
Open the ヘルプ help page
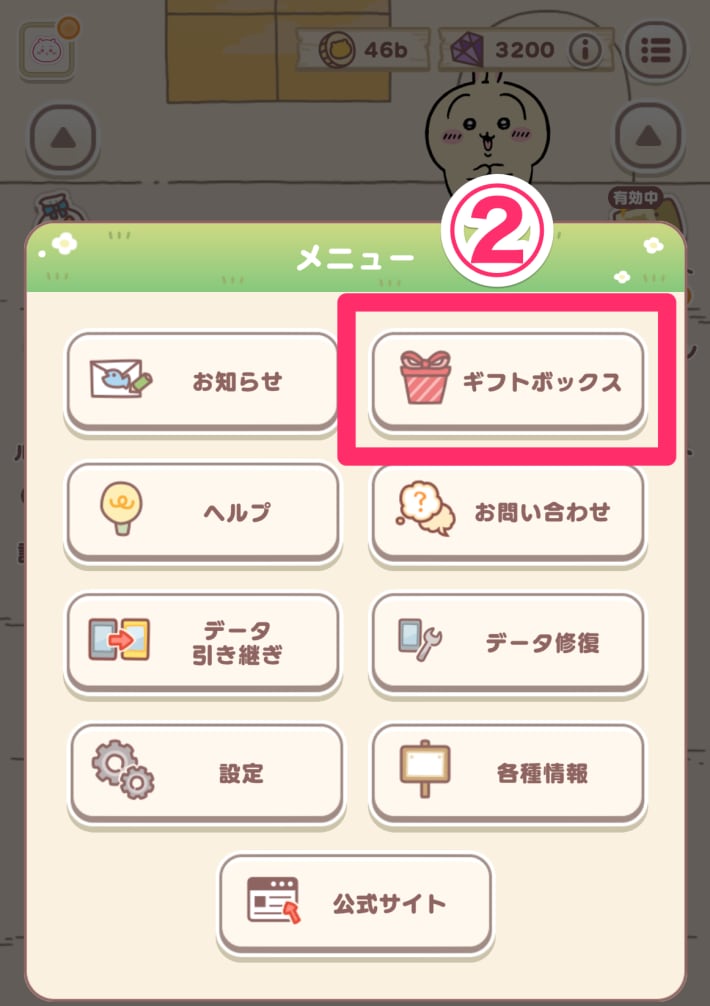pos(203,512)
